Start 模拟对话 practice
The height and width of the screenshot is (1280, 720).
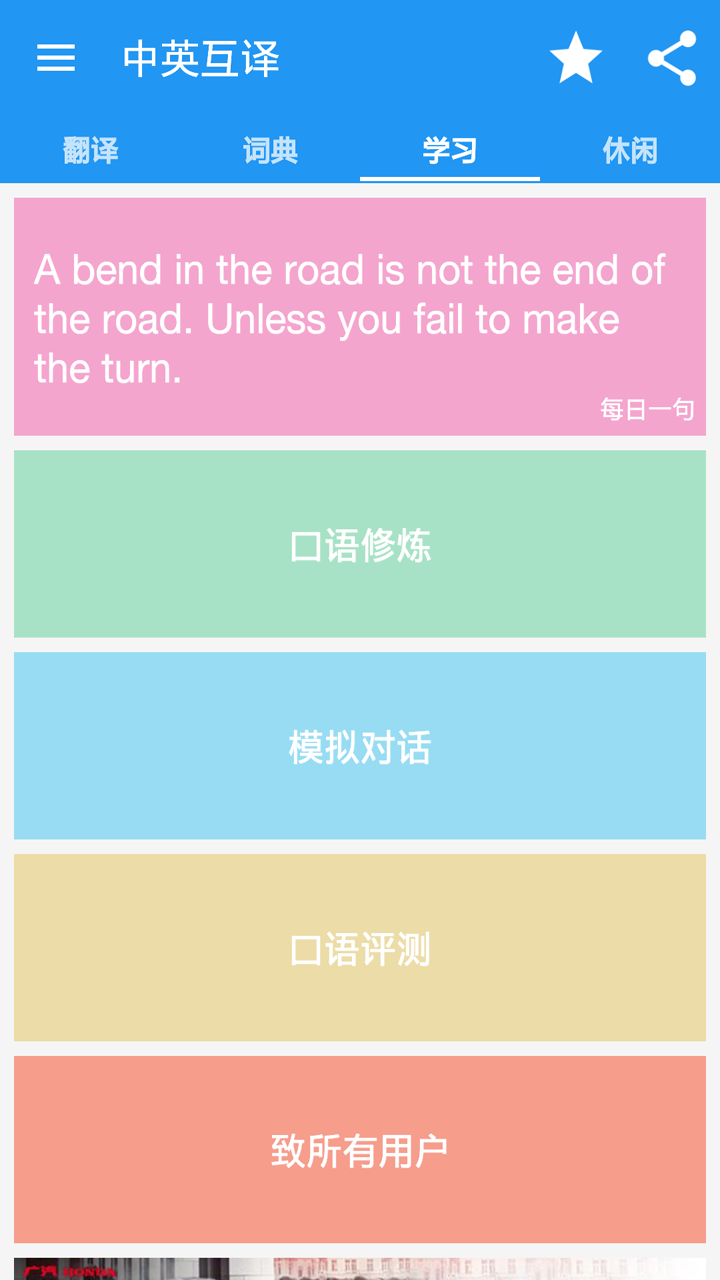tap(360, 746)
